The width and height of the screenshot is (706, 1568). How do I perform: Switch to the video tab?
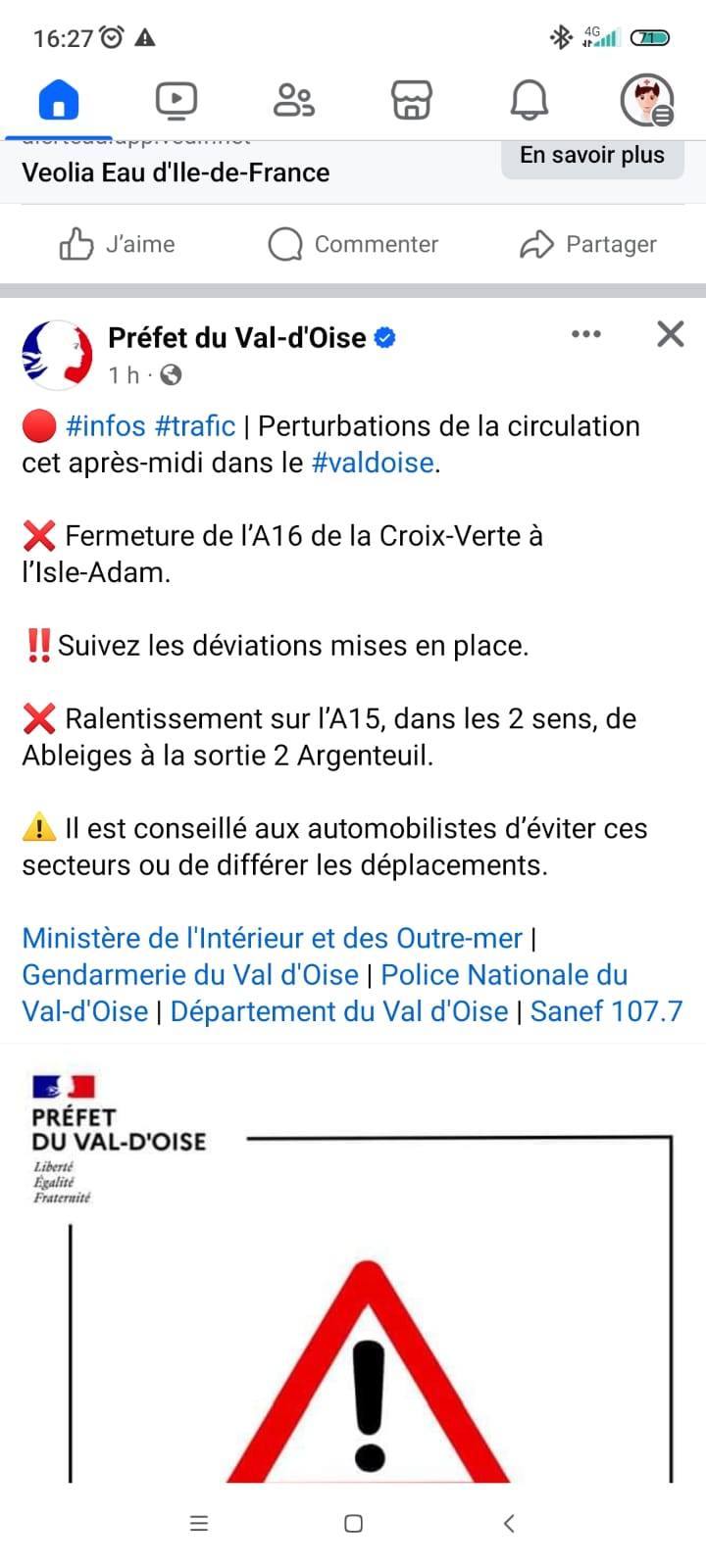pyautogui.click(x=176, y=100)
